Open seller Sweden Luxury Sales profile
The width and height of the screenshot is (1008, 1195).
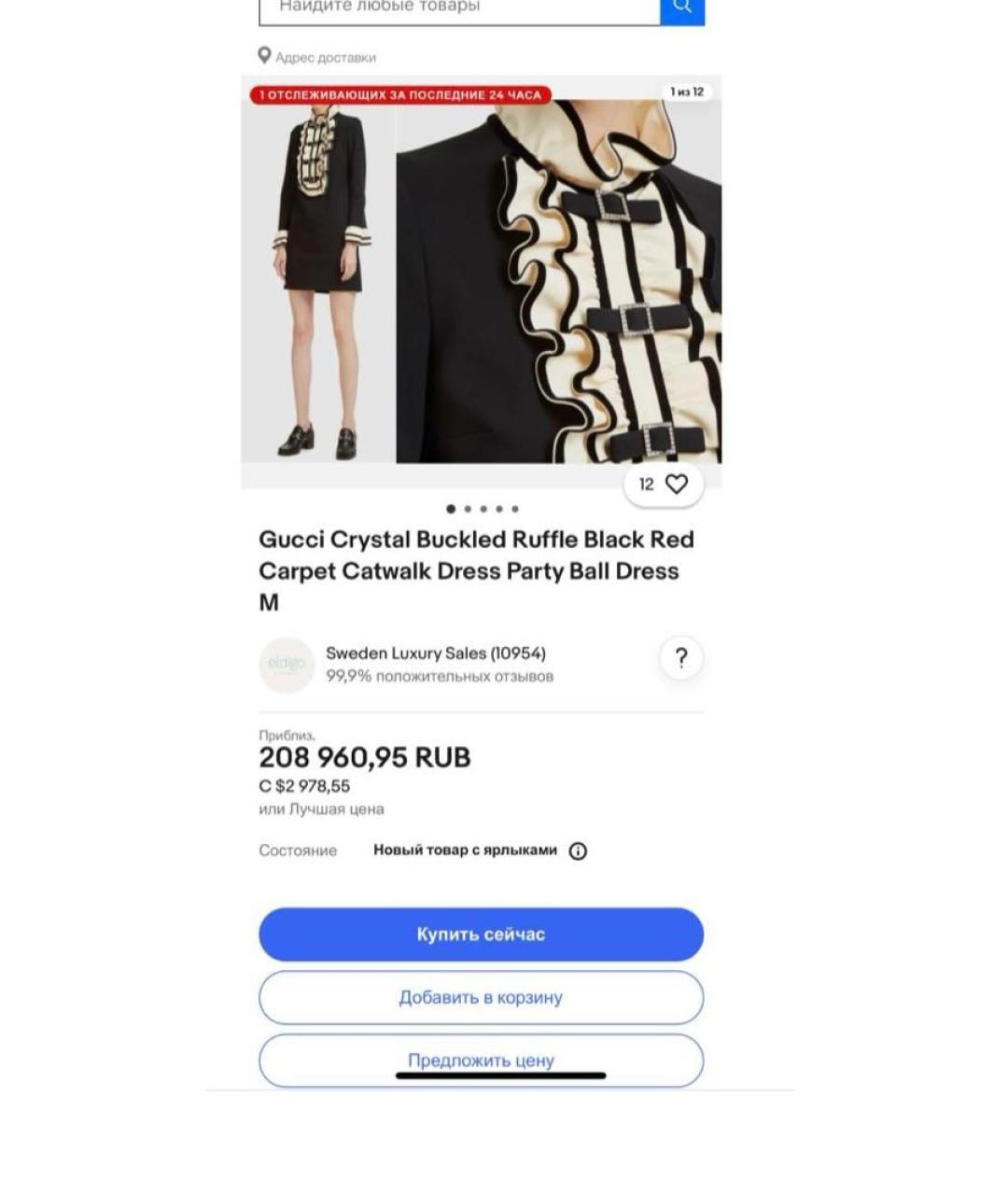coord(435,654)
